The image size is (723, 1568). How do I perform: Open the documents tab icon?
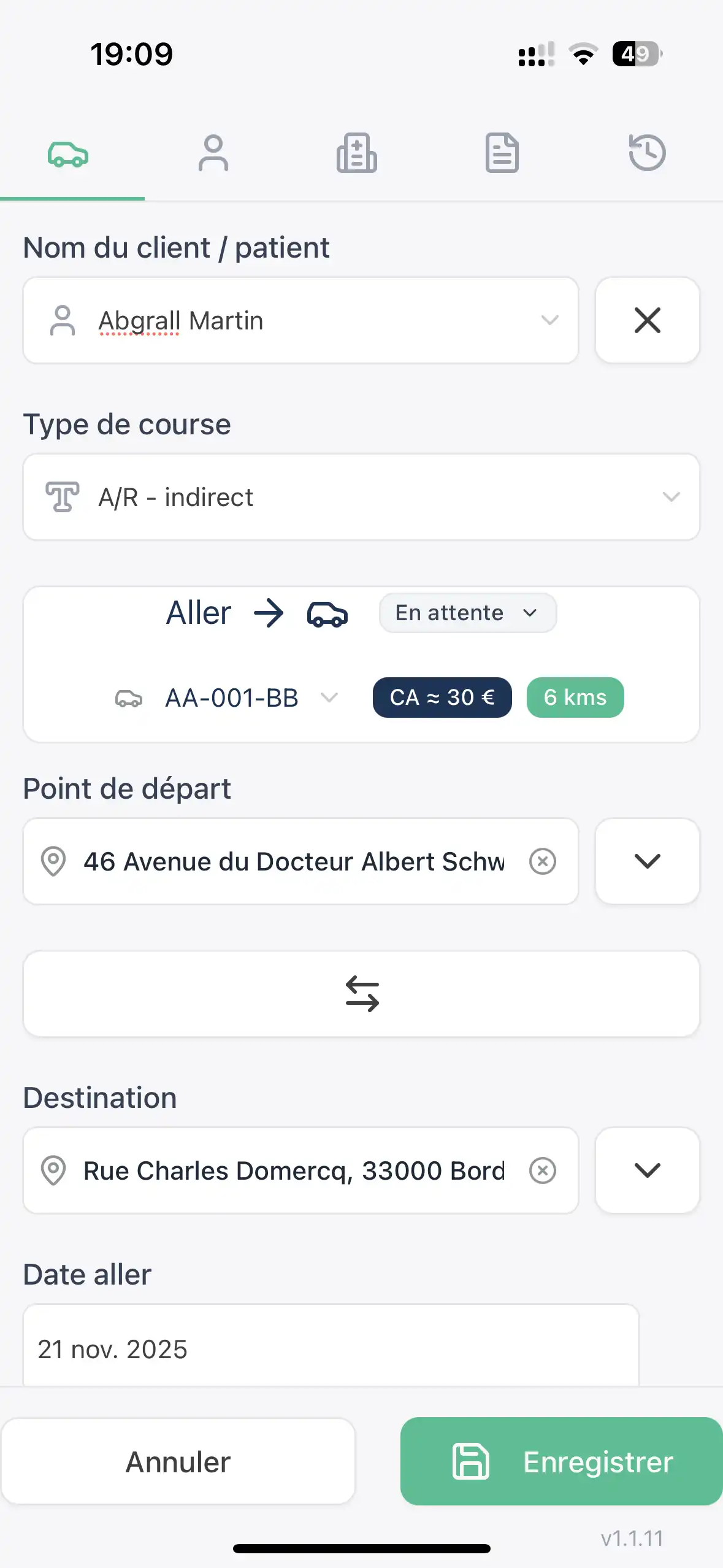pos(502,153)
